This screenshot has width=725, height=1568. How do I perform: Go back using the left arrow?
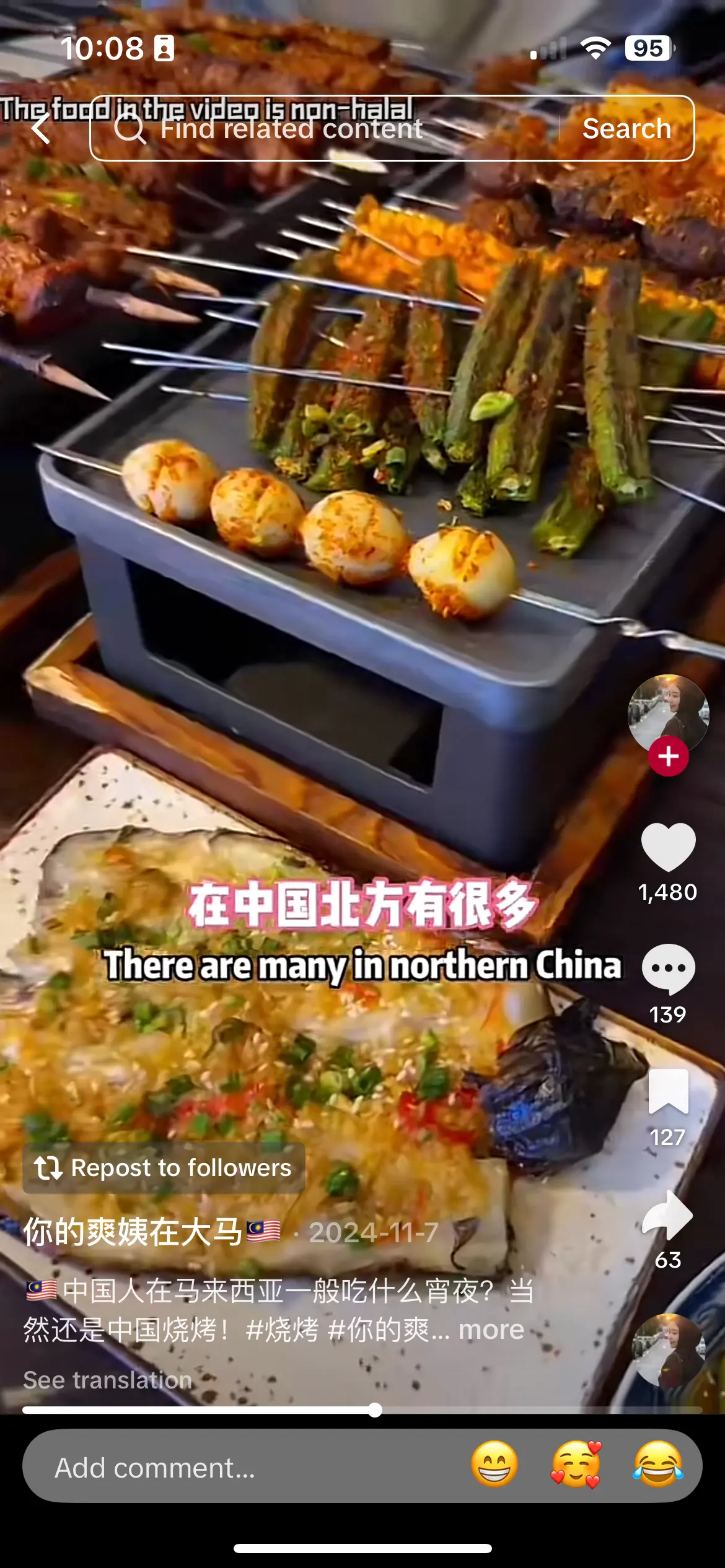coord(41,129)
